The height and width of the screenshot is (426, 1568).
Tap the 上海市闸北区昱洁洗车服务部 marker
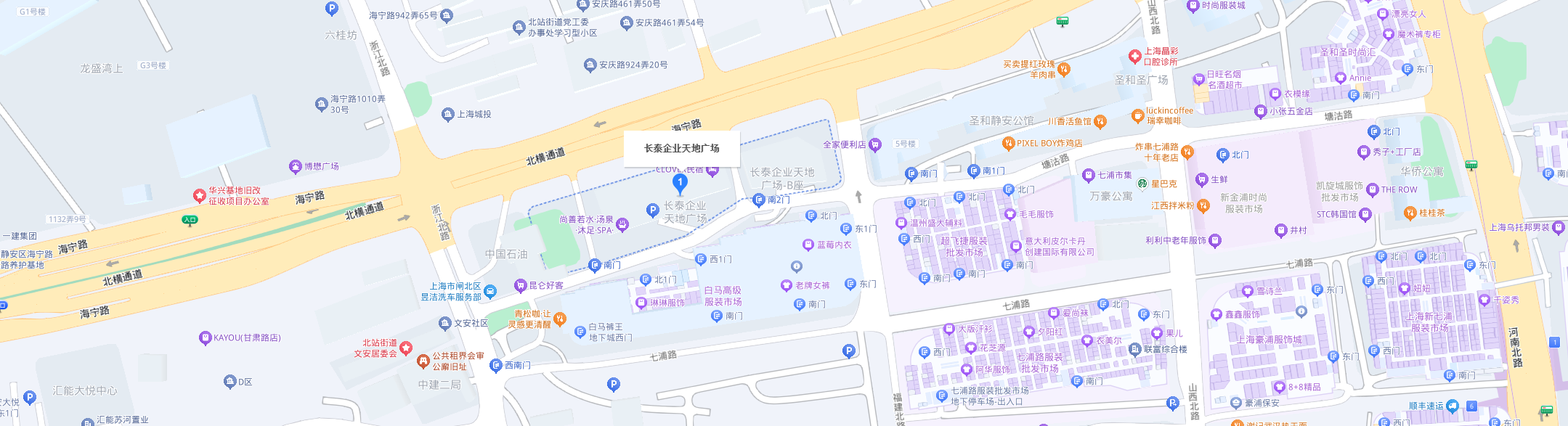click(x=490, y=292)
